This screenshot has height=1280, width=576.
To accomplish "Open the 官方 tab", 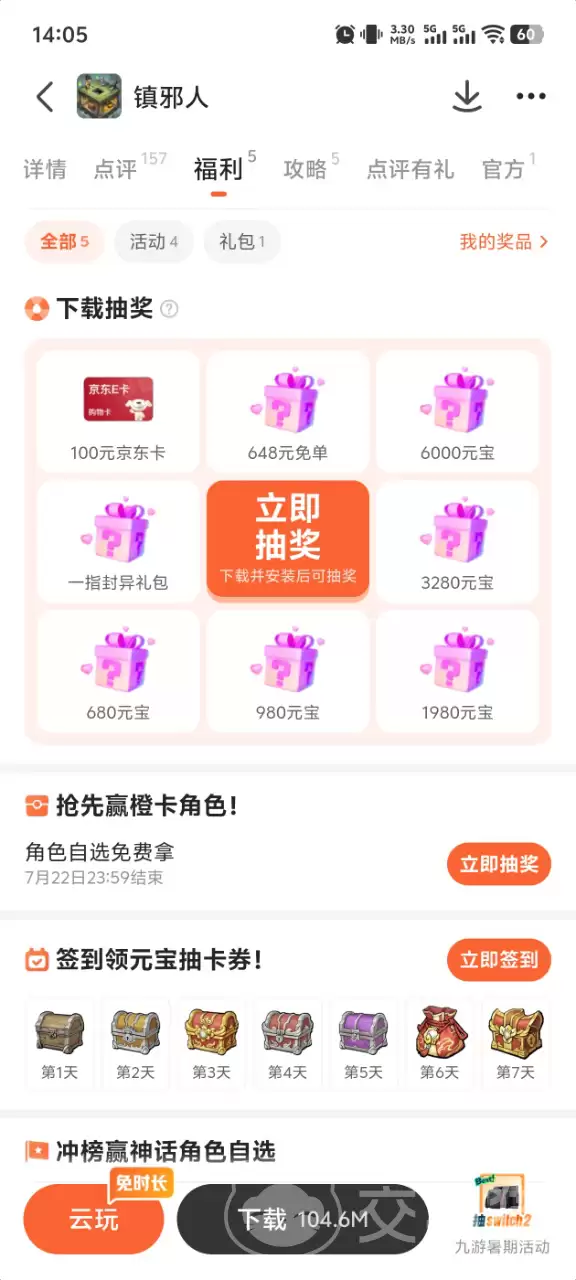I will (503, 170).
